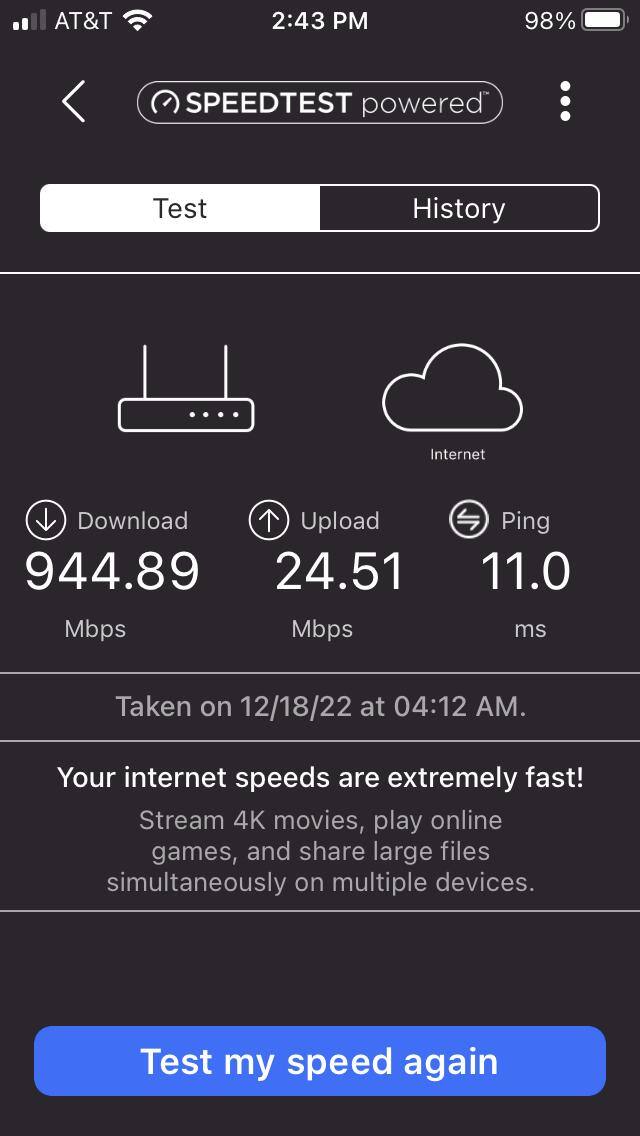Screen dimensions: 640x1136
Task: Go back using the top-left arrow
Action: click(73, 102)
